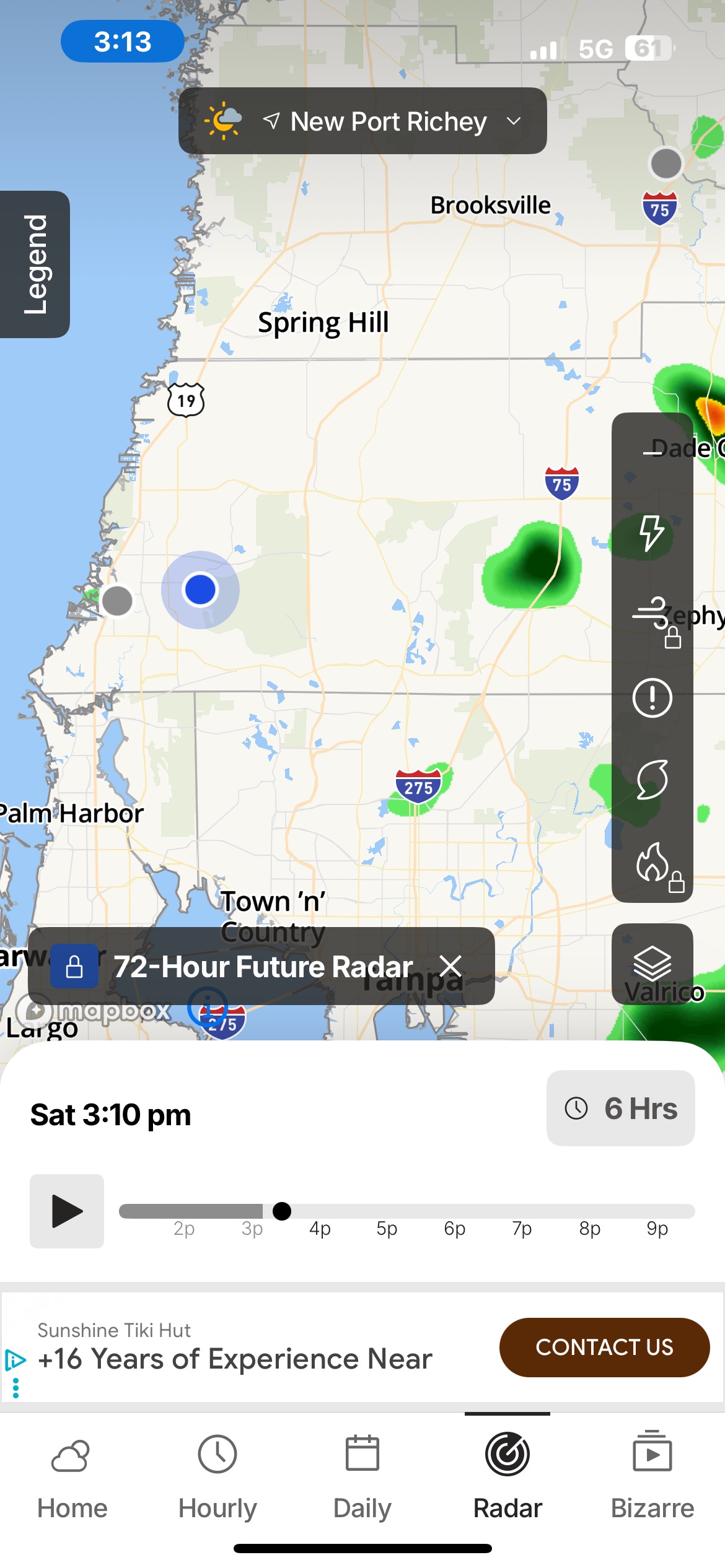Open the locked wind layer
The image size is (725, 1568).
click(653, 619)
